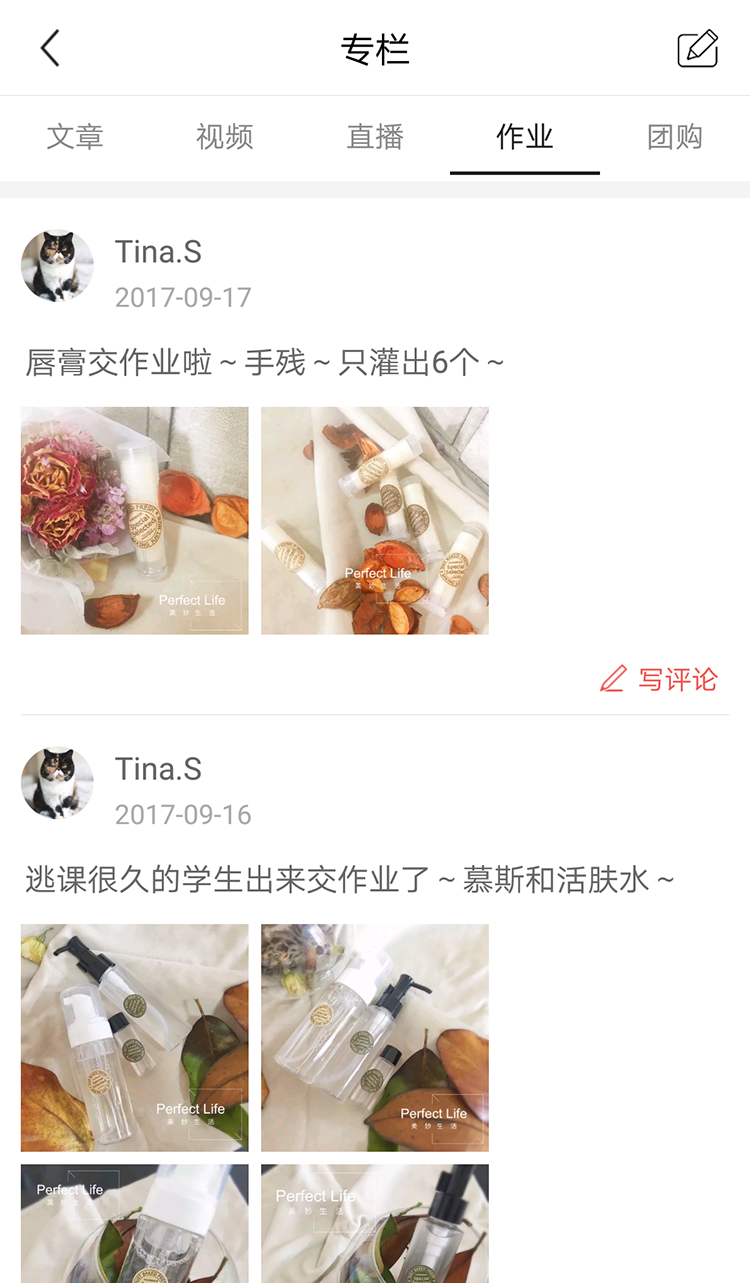
Task: Open first photo of the 慕斯和活肤水 post
Action: click(x=135, y=1038)
